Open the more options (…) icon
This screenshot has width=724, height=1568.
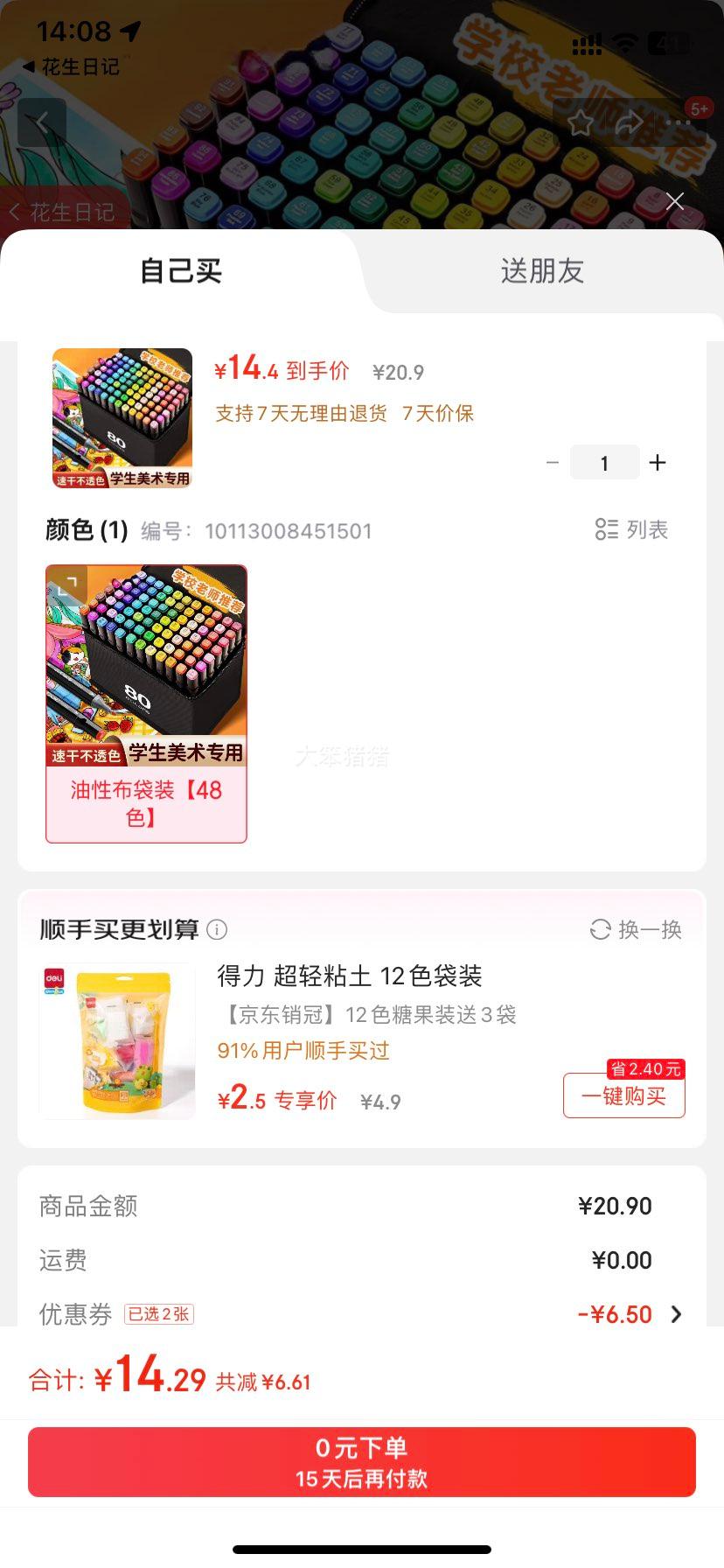(679, 124)
